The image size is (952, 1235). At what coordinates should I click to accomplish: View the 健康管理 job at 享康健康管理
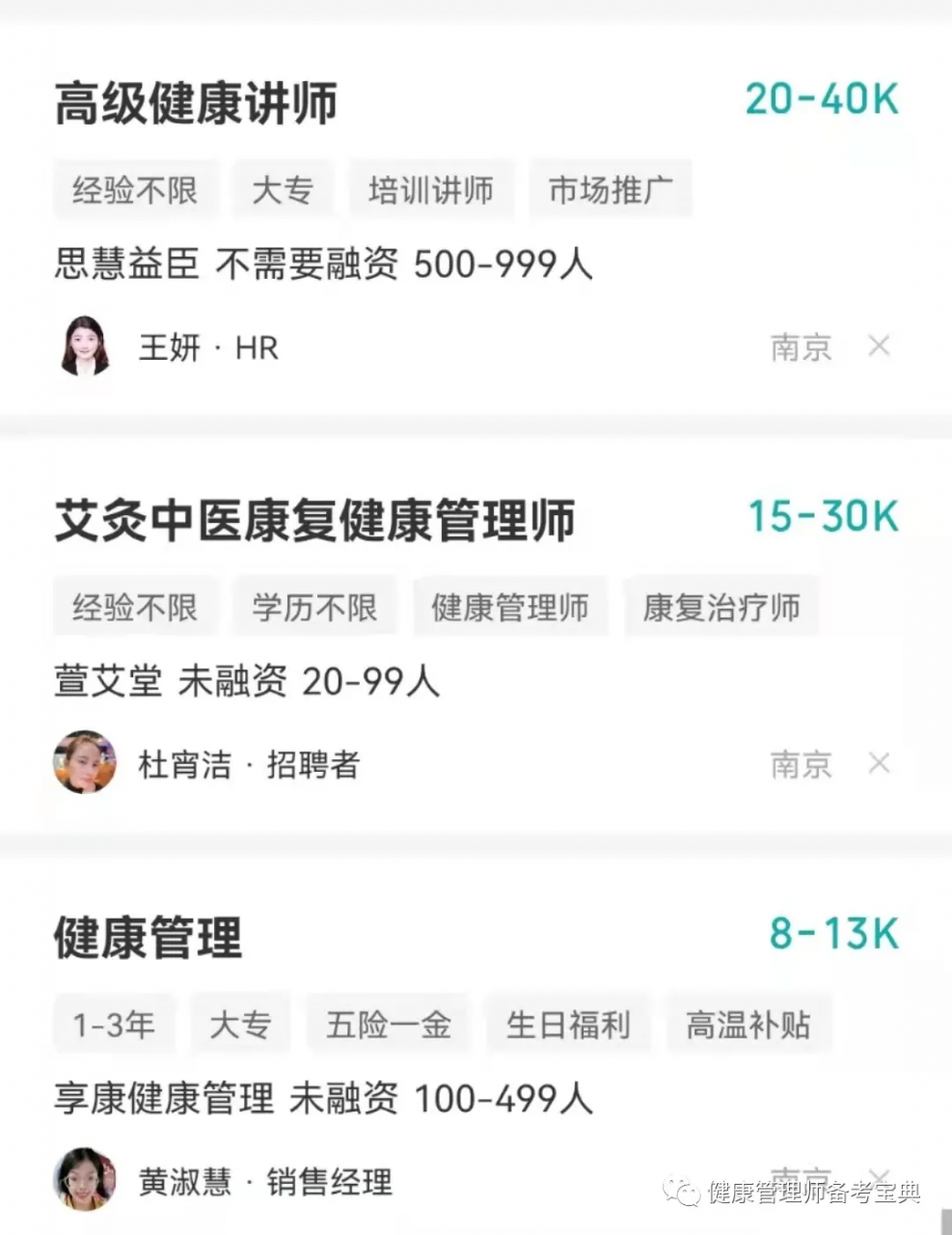pyautogui.click(x=148, y=938)
